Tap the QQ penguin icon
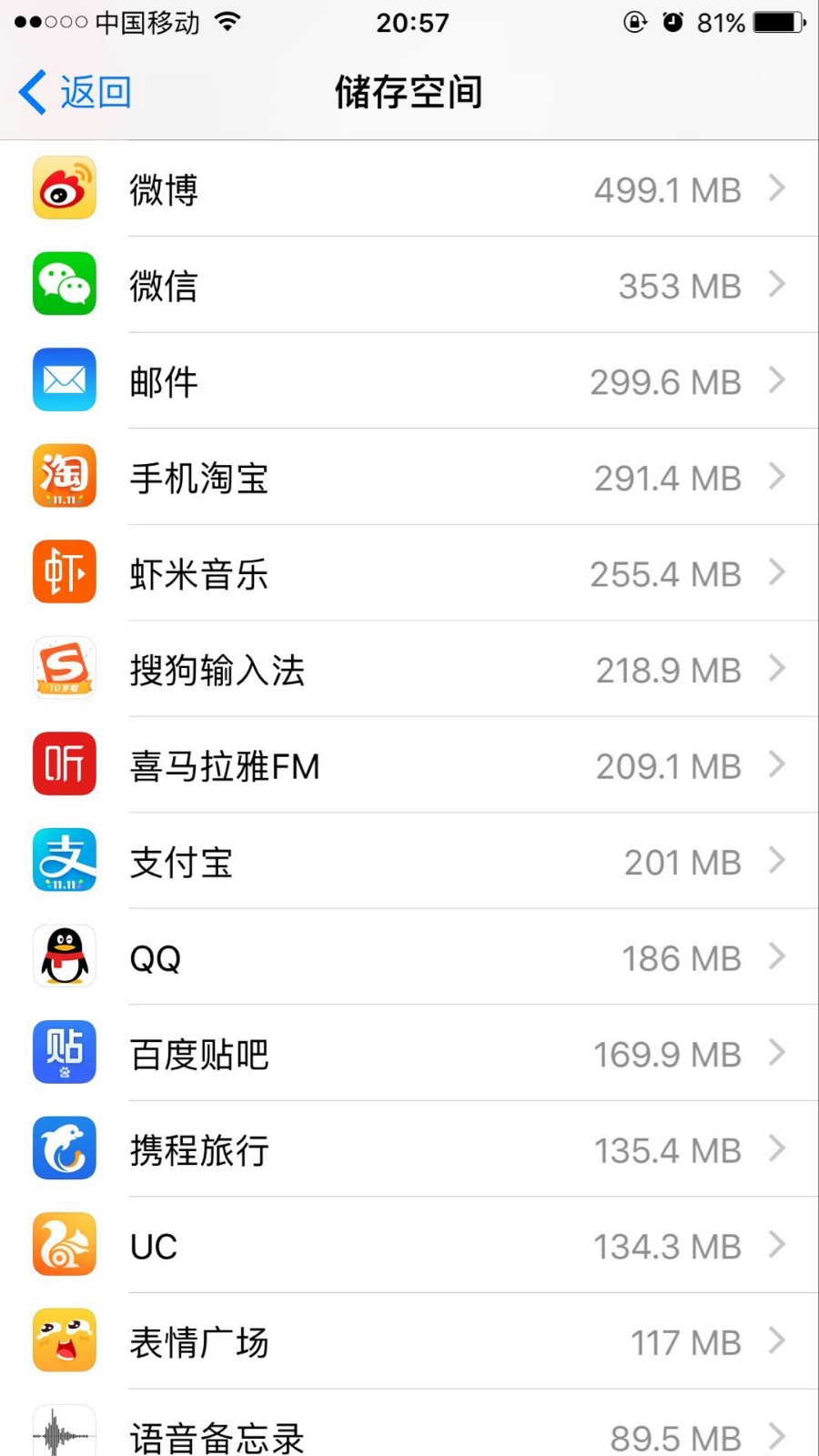Viewport: 819px width, 1456px height. pyautogui.click(x=64, y=957)
